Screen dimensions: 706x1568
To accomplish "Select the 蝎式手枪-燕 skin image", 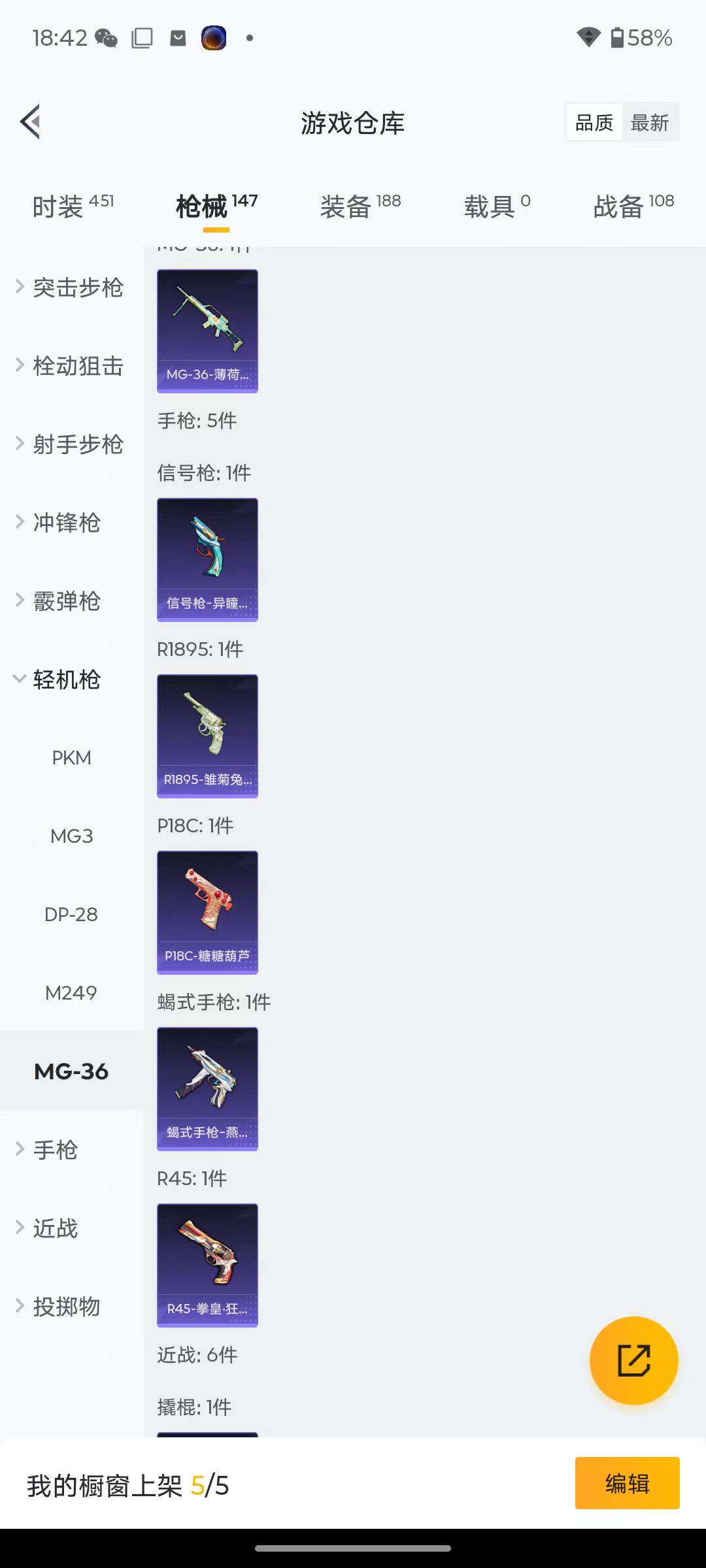I will click(207, 1088).
